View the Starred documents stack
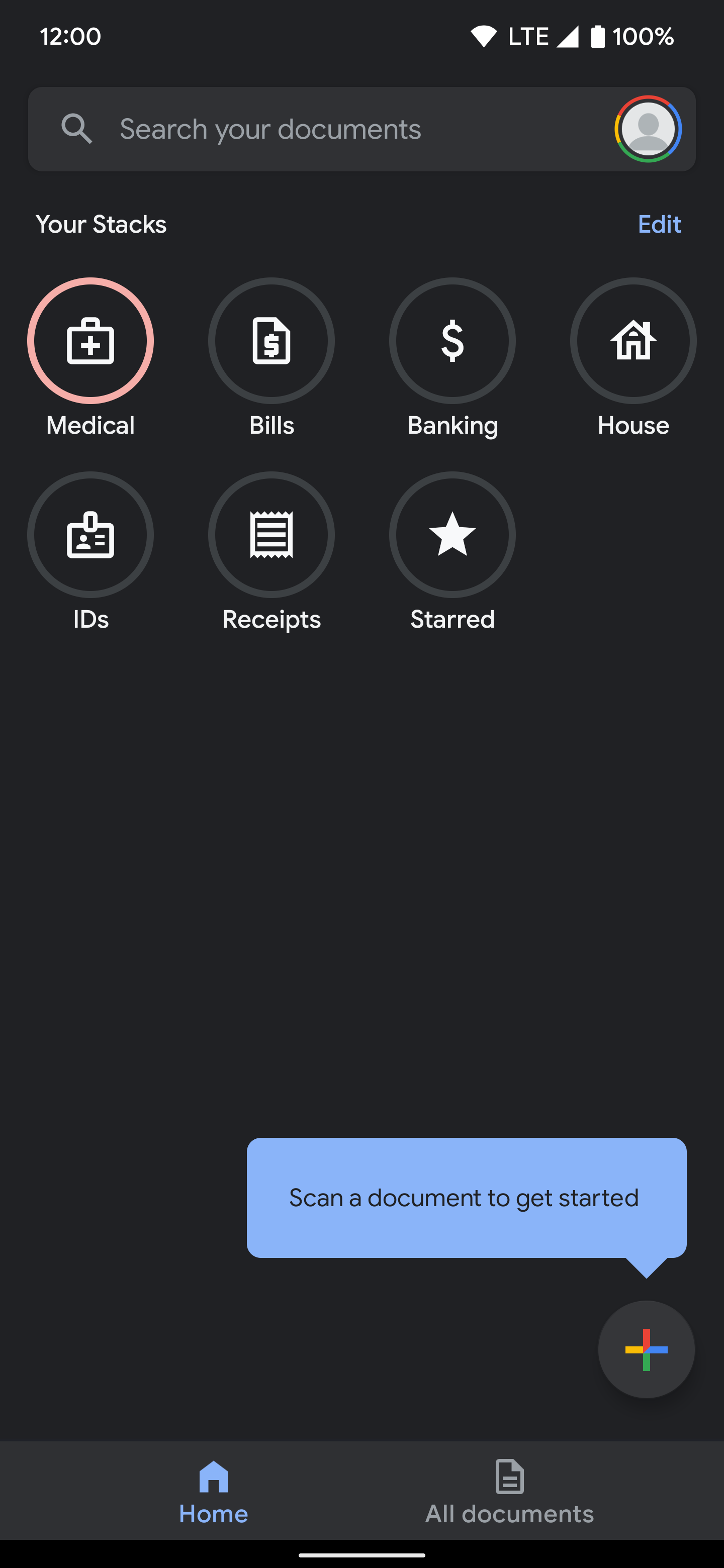 [x=452, y=534]
